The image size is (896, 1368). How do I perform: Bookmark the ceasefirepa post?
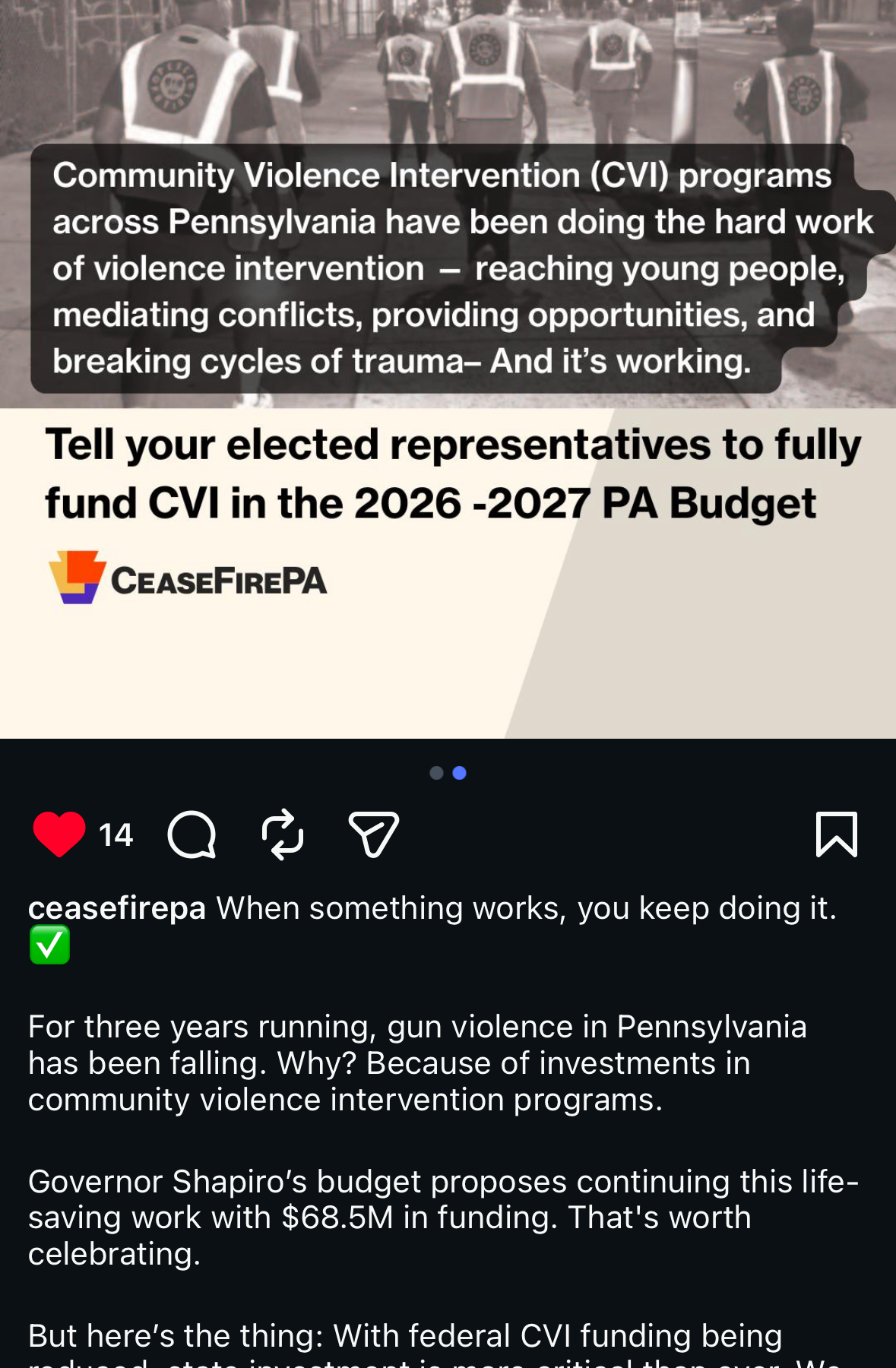click(x=836, y=834)
